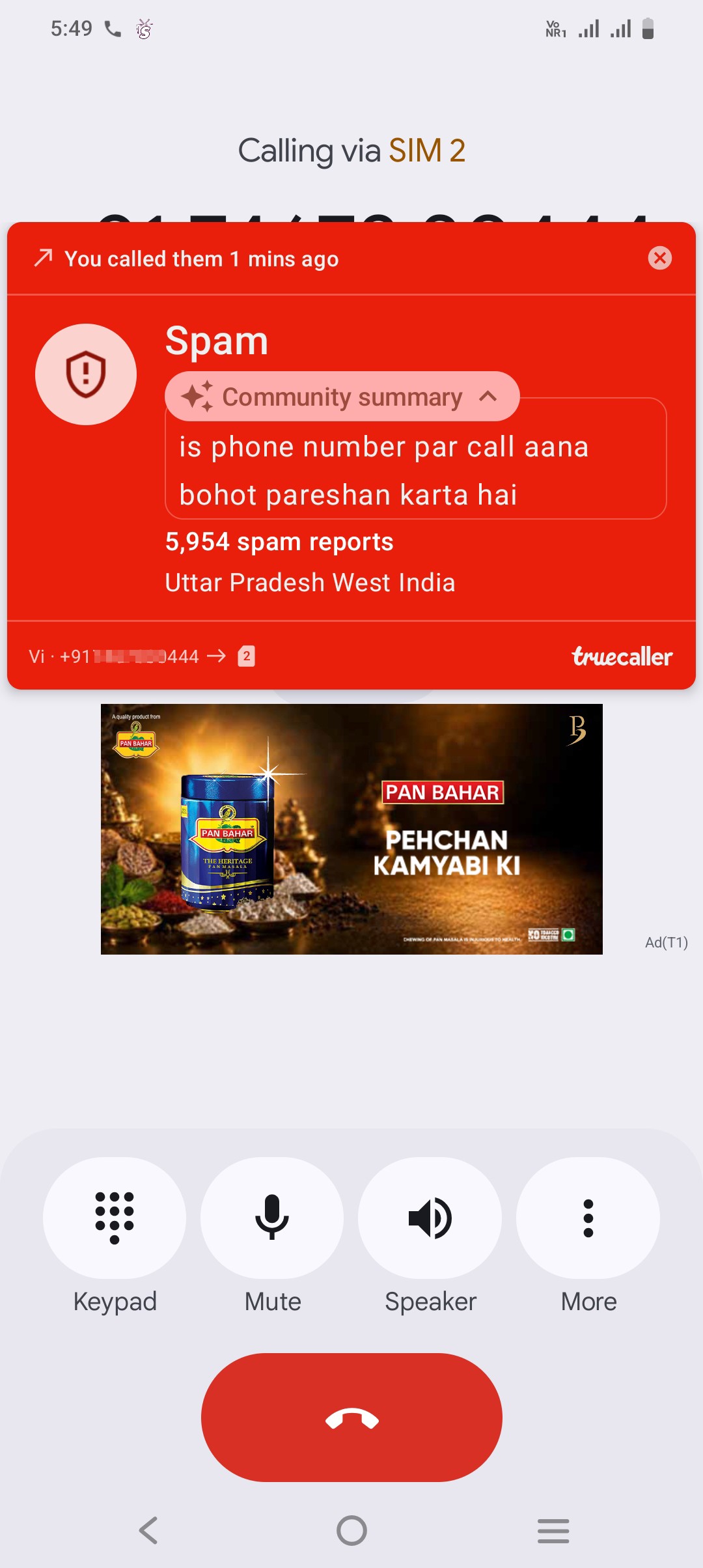Dismiss the Truecaller spam popup
The width and height of the screenshot is (703, 1568).
point(659,258)
